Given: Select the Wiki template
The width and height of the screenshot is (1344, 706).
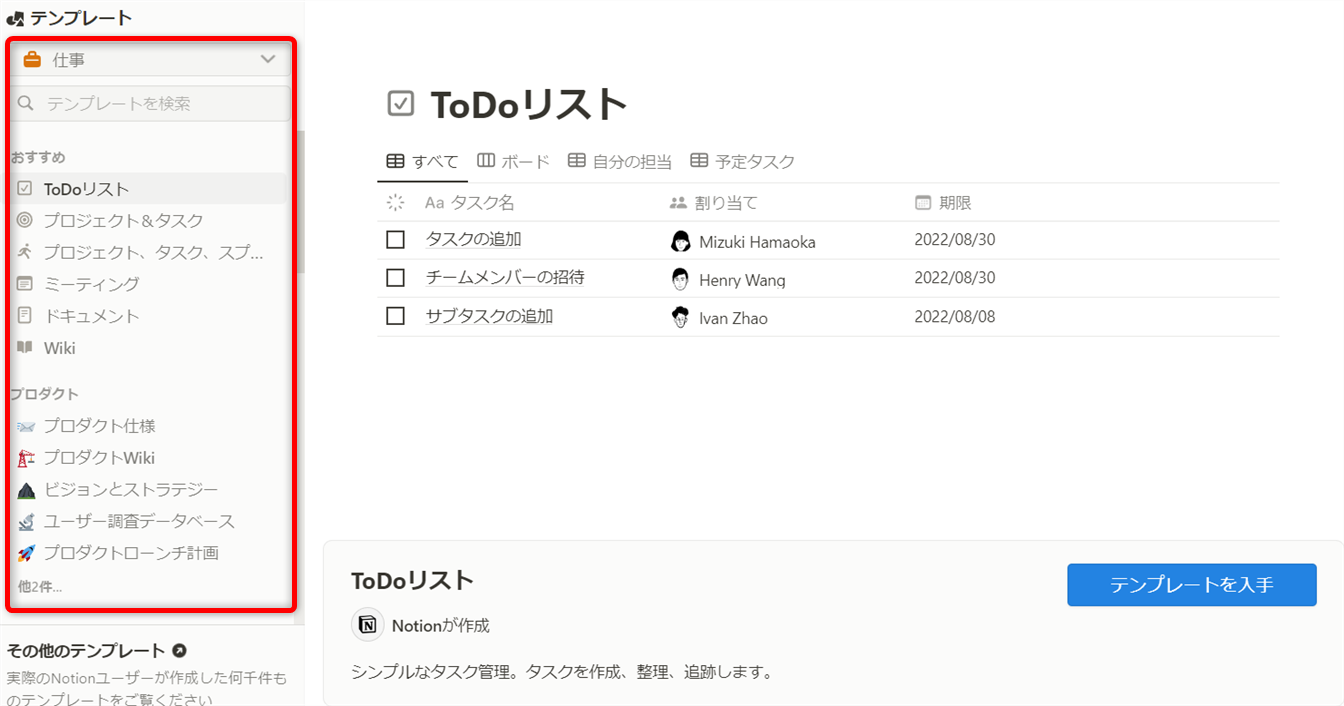Looking at the screenshot, I should coord(59,348).
